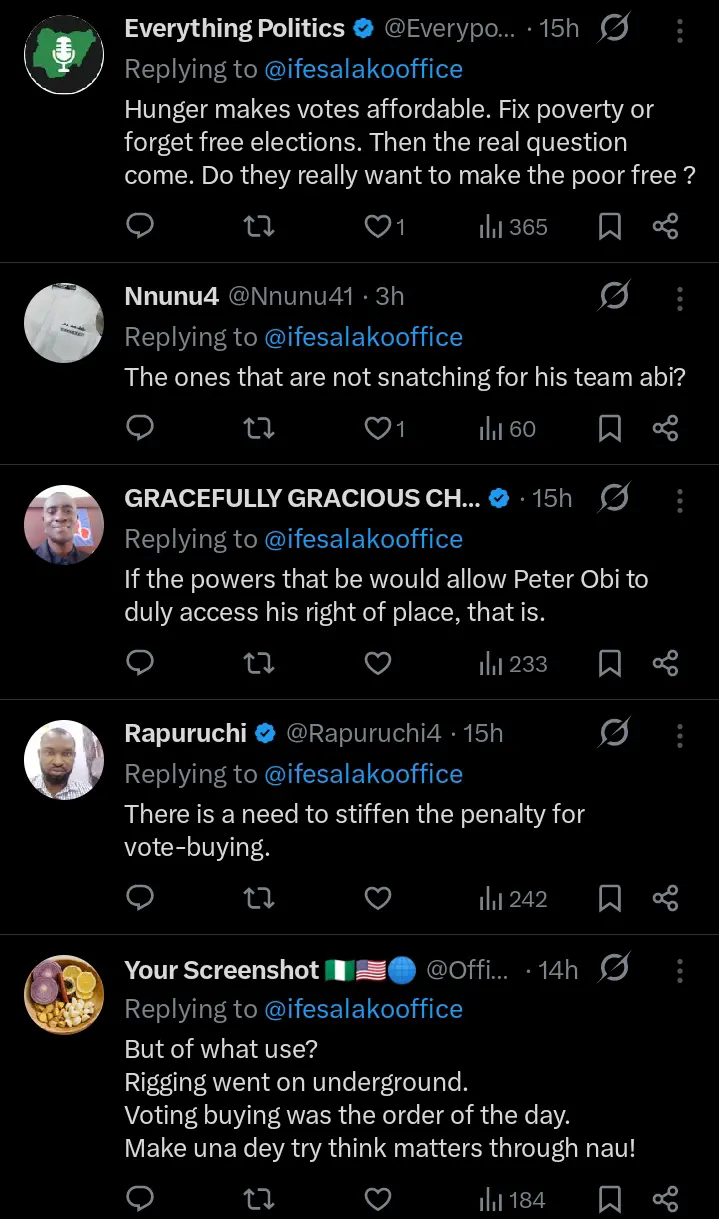Open the Grok icon on GRACEFULLY GRACIOUS reply

click(x=613, y=498)
